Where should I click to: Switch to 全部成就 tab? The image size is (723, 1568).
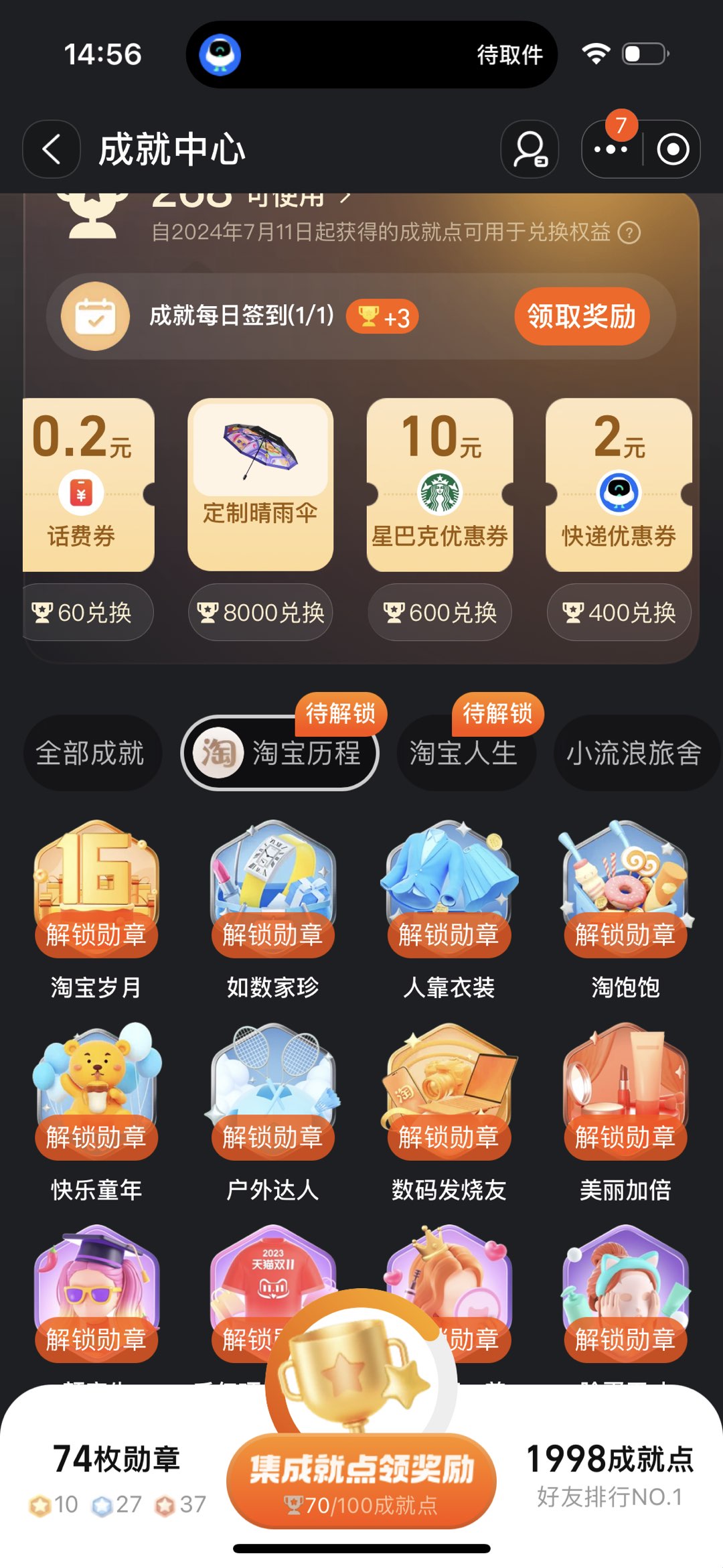point(90,753)
